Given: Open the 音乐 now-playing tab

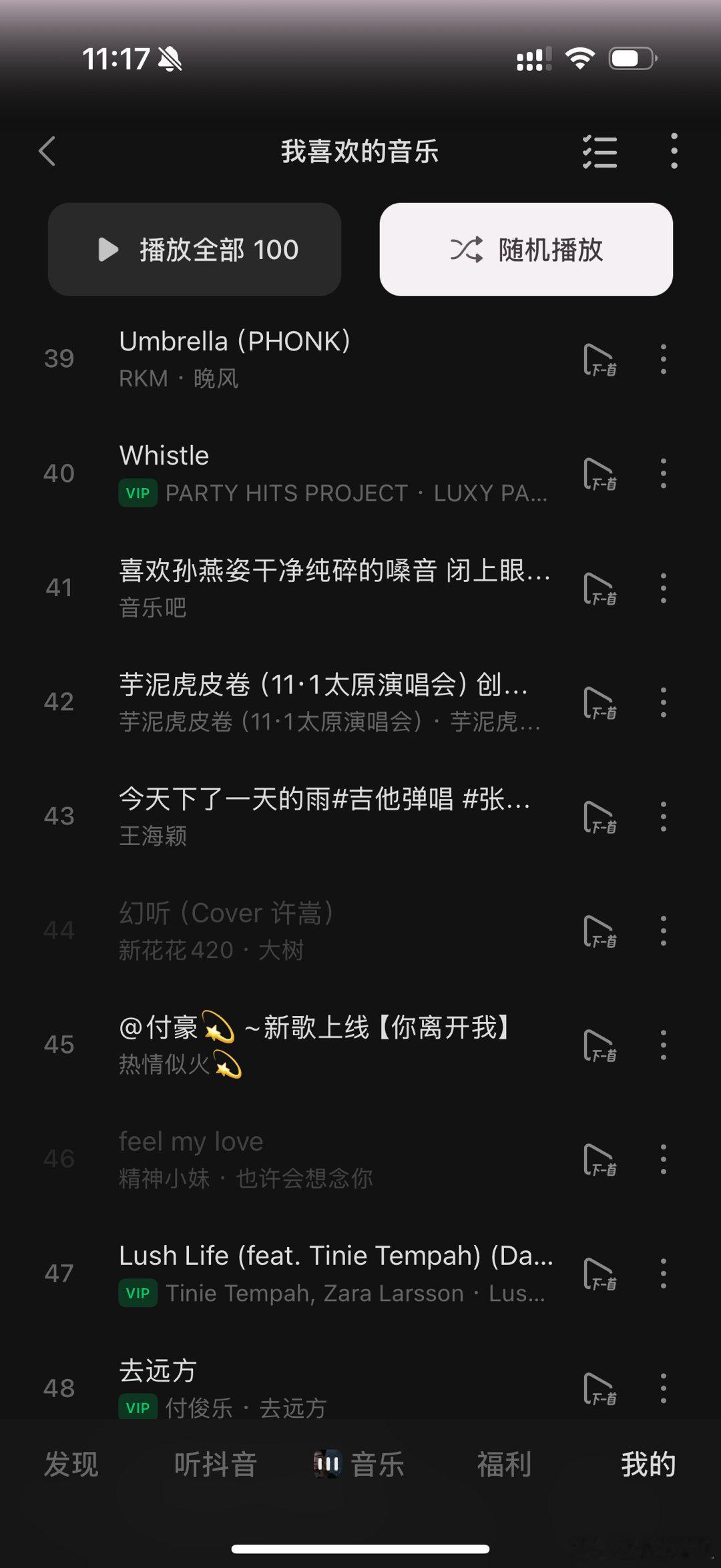Looking at the screenshot, I should 360,1465.
